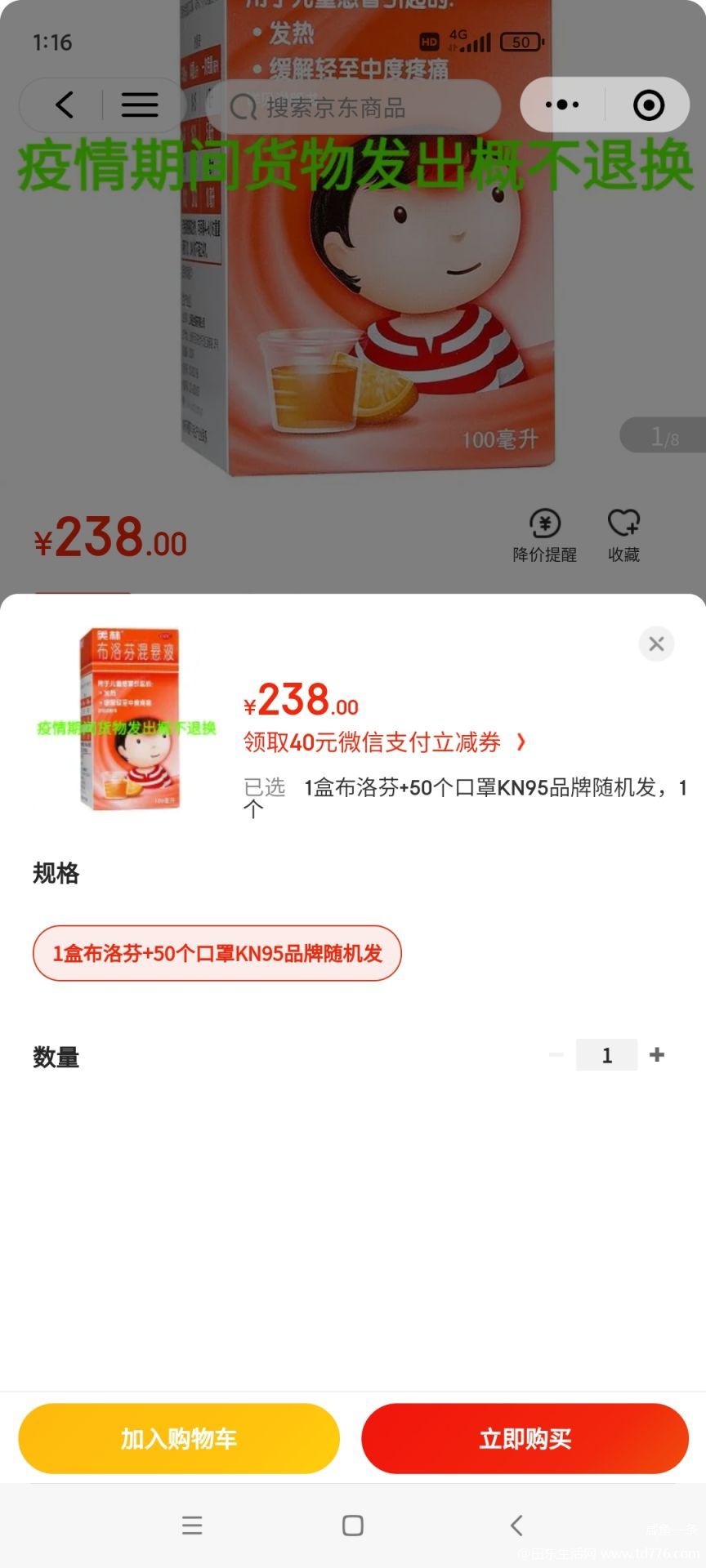Set a 降价提醒 price drop alert

click(x=545, y=536)
